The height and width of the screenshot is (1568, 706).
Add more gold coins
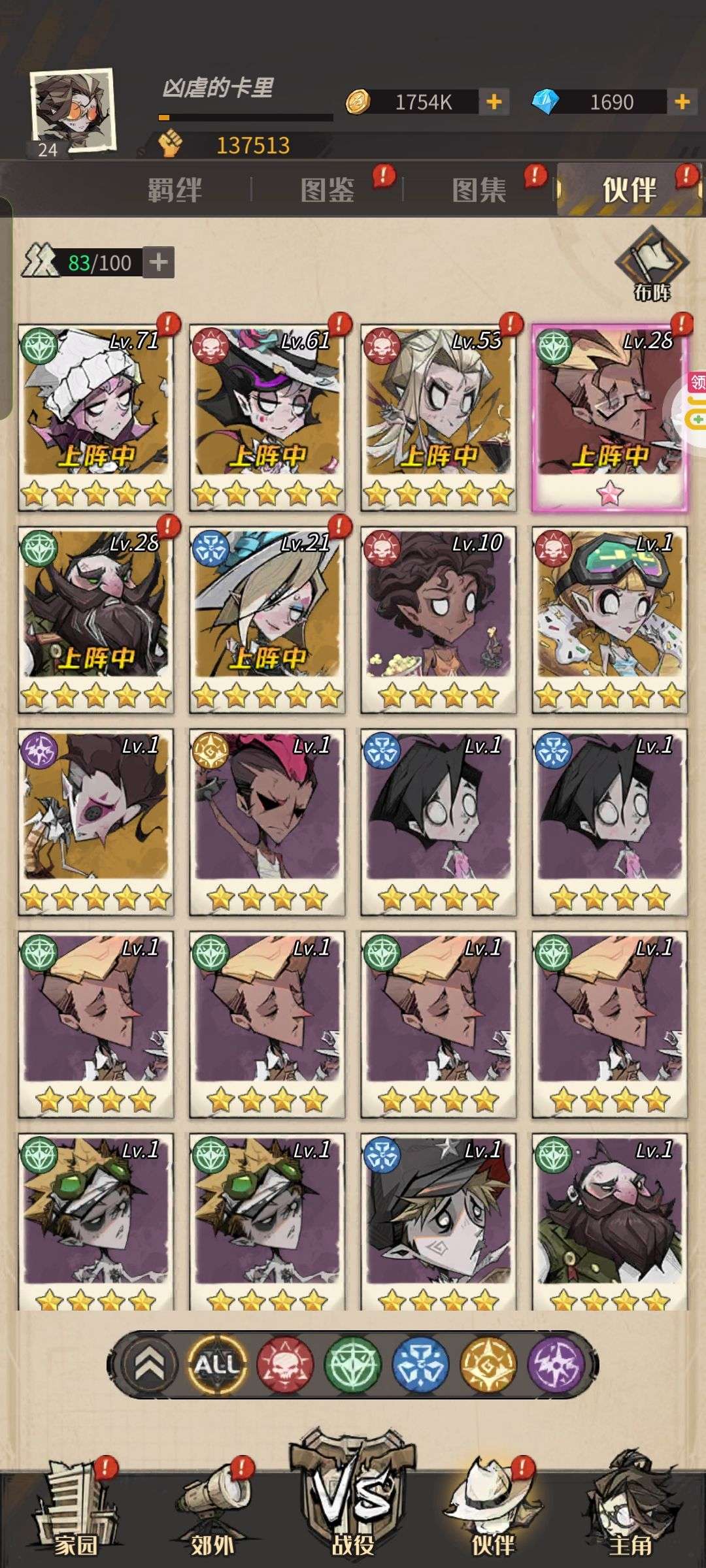pos(494,102)
